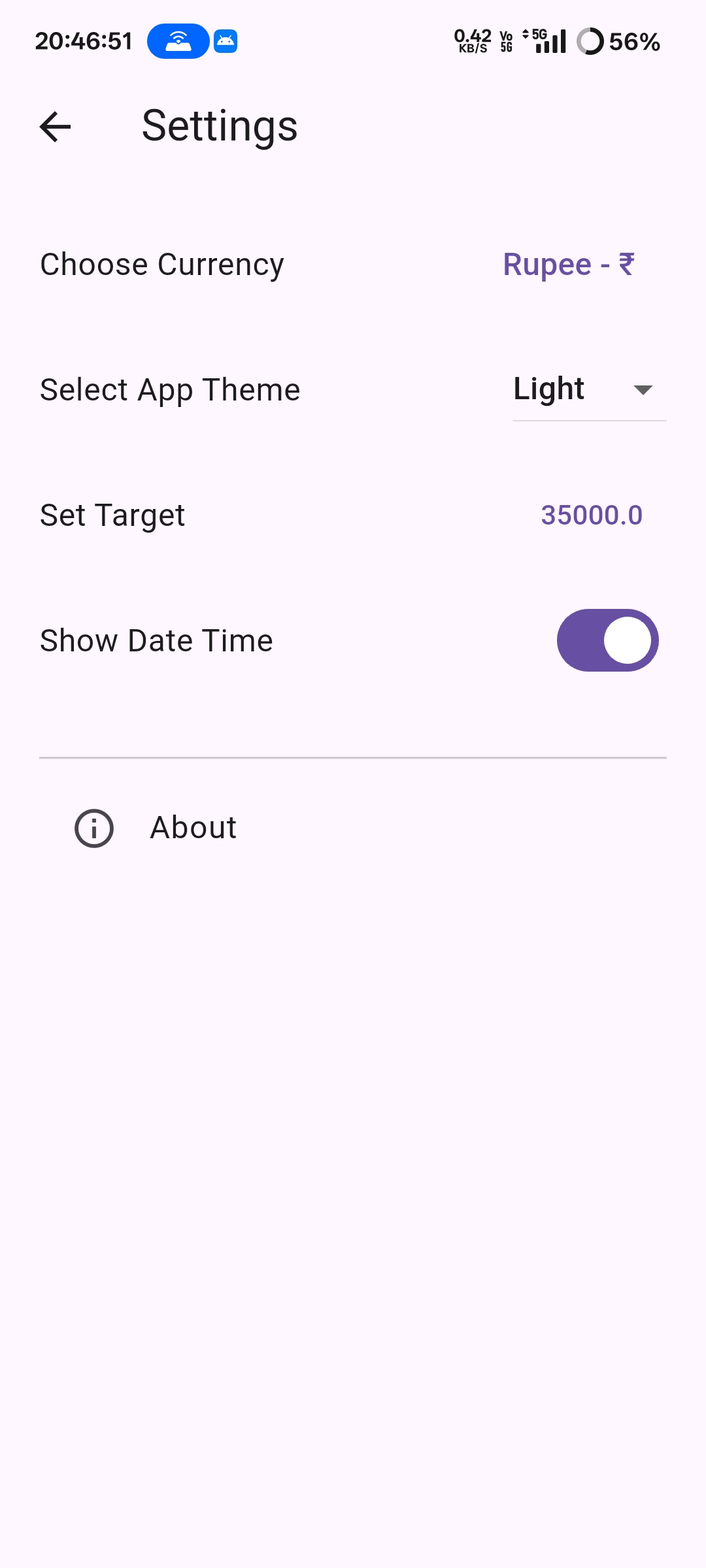Expand the app theme dropdown
This screenshot has width=706, height=1568.
click(x=589, y=390)
